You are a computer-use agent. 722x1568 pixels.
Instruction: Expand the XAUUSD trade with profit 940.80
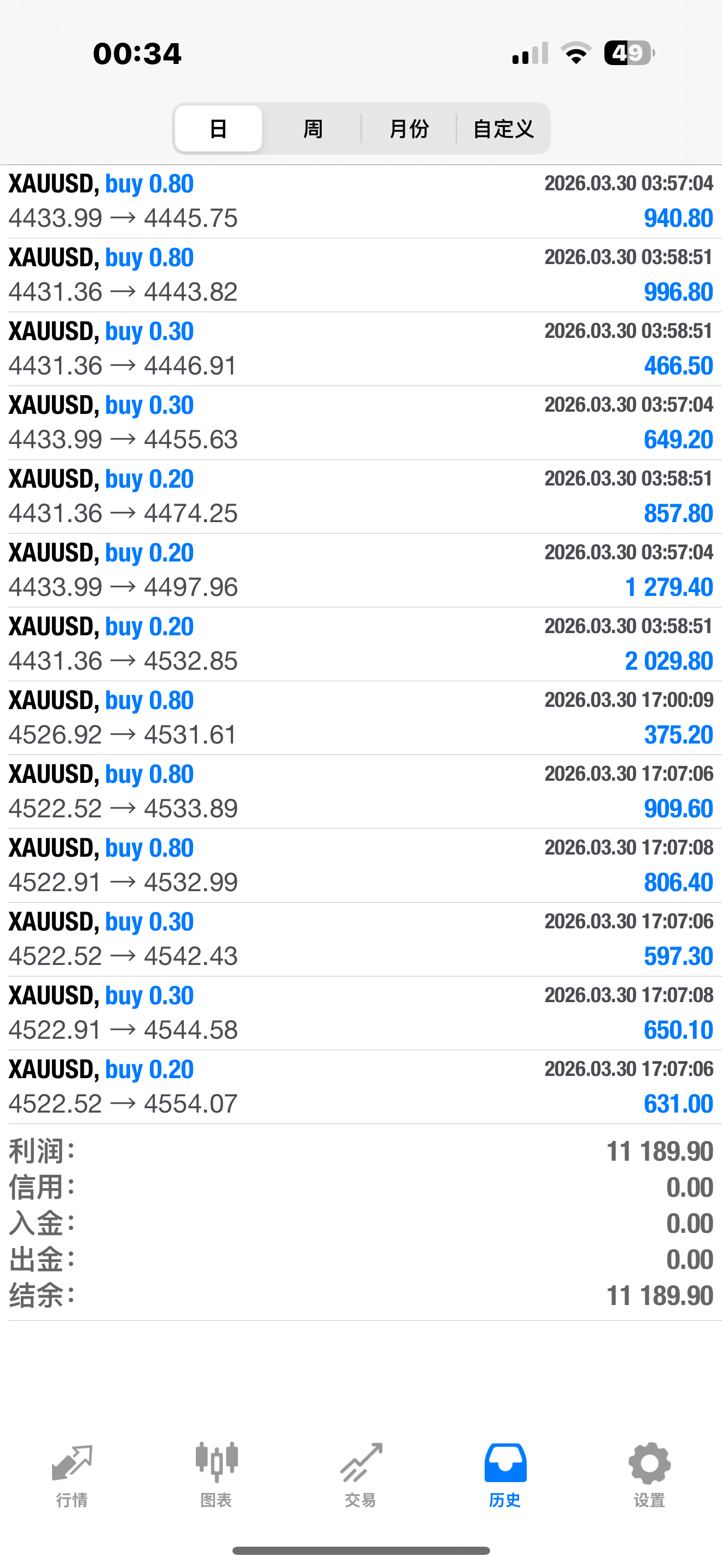click(x=360, y=202)
